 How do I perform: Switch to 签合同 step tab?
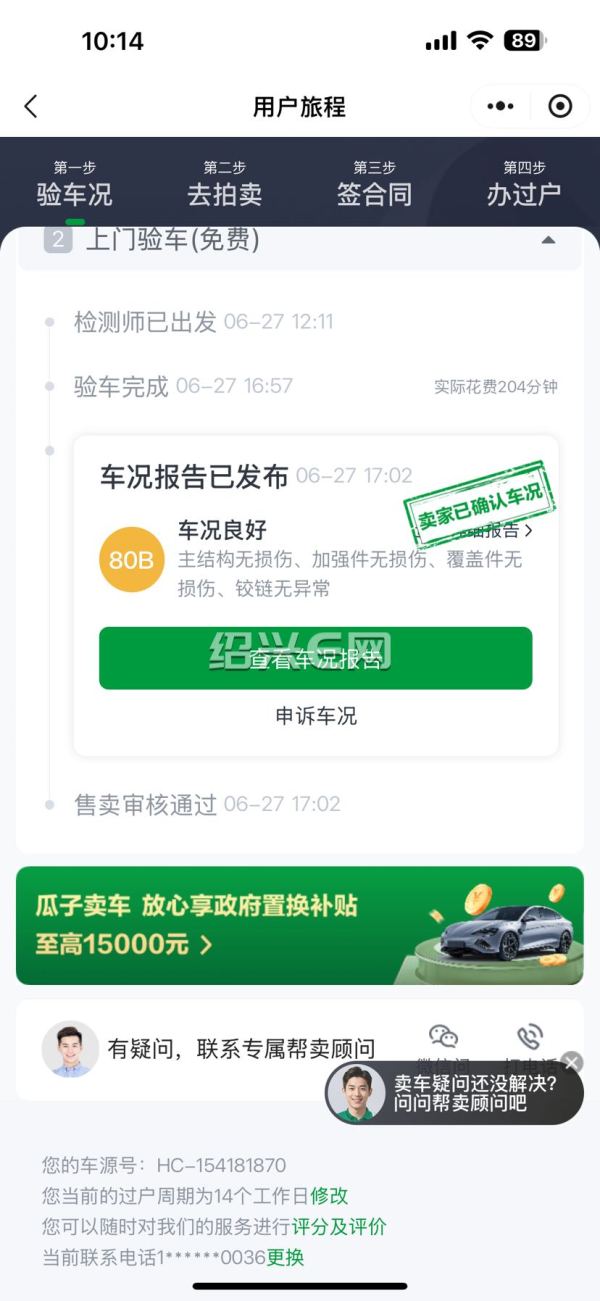(x=374, y=184)
